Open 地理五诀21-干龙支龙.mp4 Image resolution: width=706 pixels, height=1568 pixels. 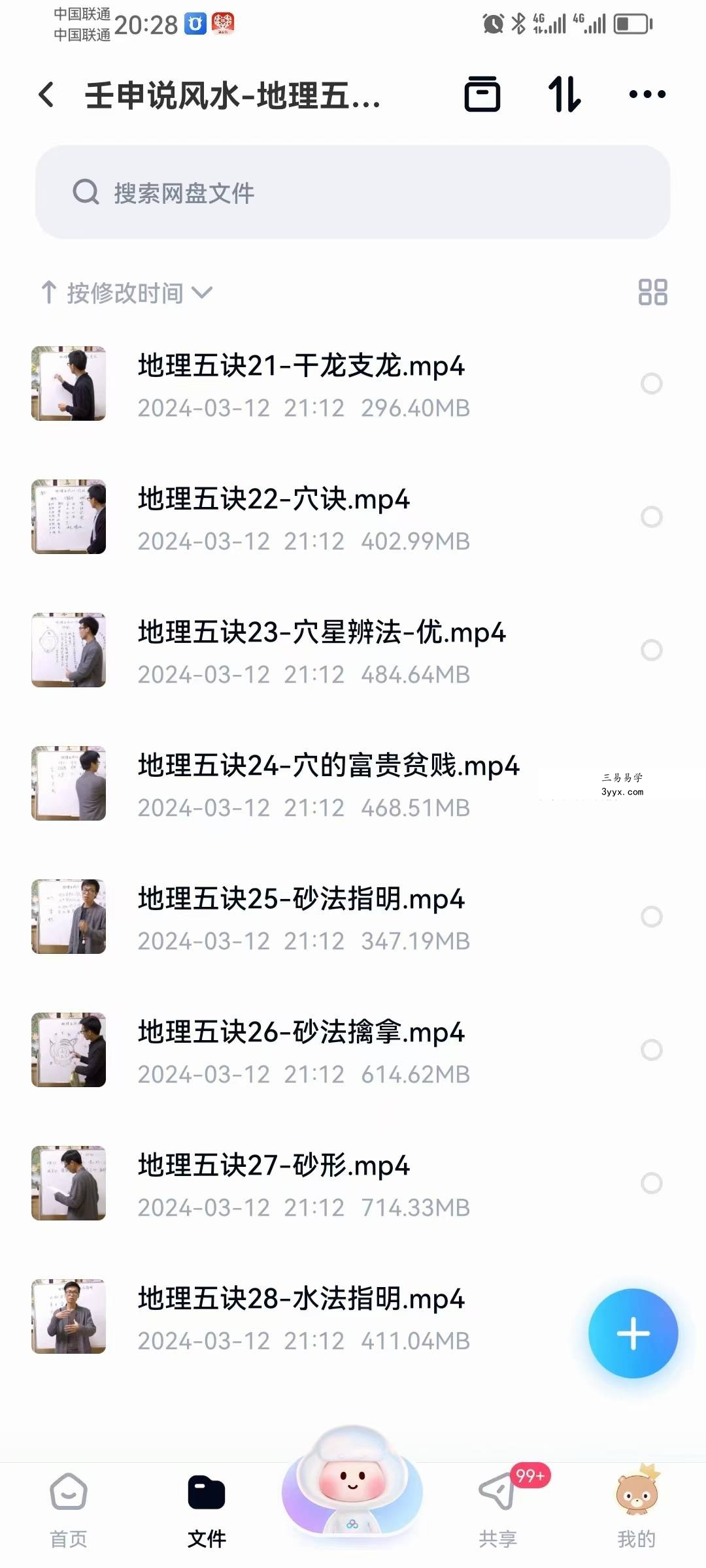point(353,384)
